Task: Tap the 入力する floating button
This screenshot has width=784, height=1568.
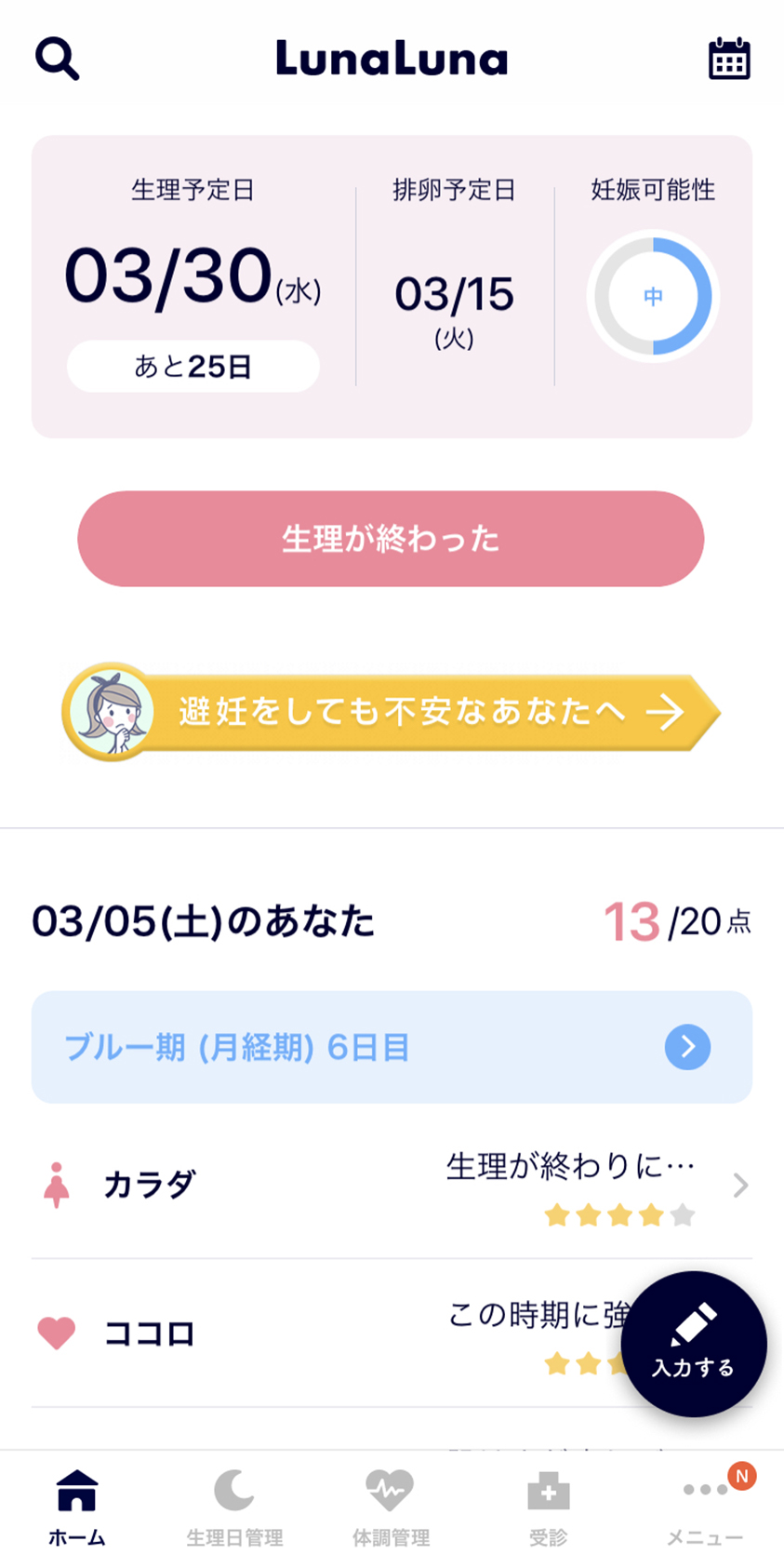Action: tap(694, 1344)
